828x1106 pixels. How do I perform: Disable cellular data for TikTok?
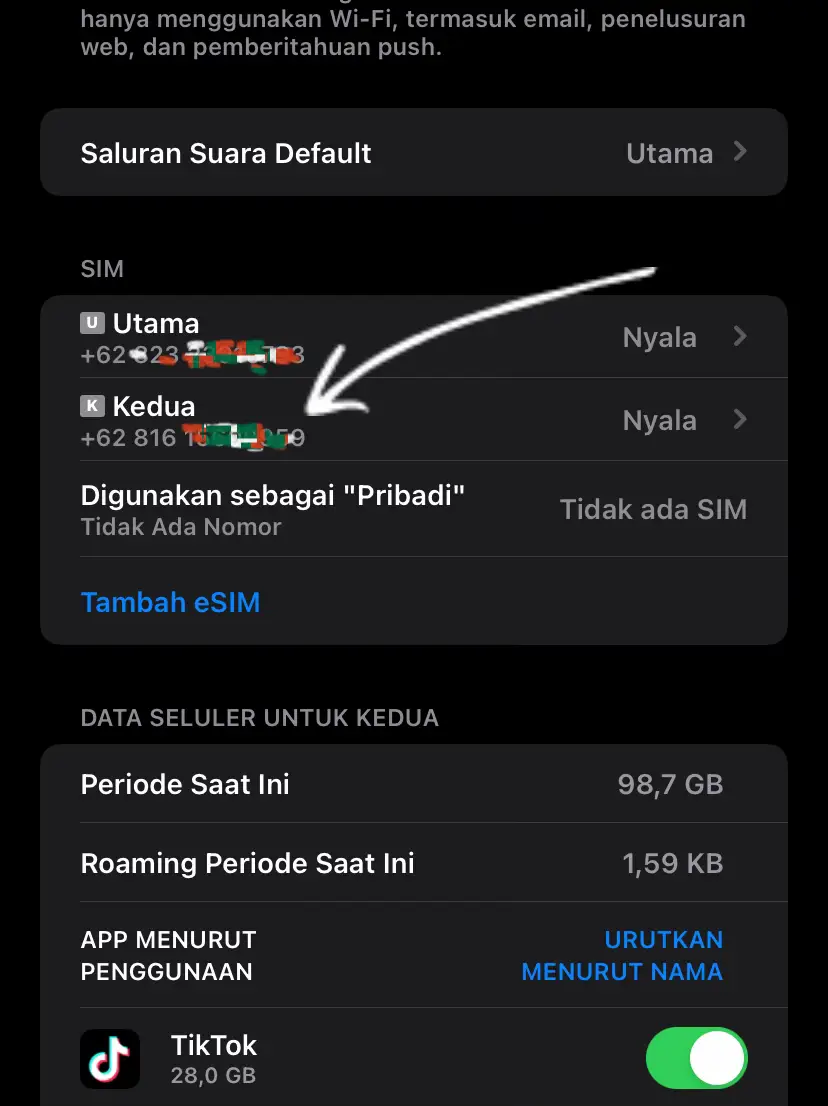(x=697, y=1059)
